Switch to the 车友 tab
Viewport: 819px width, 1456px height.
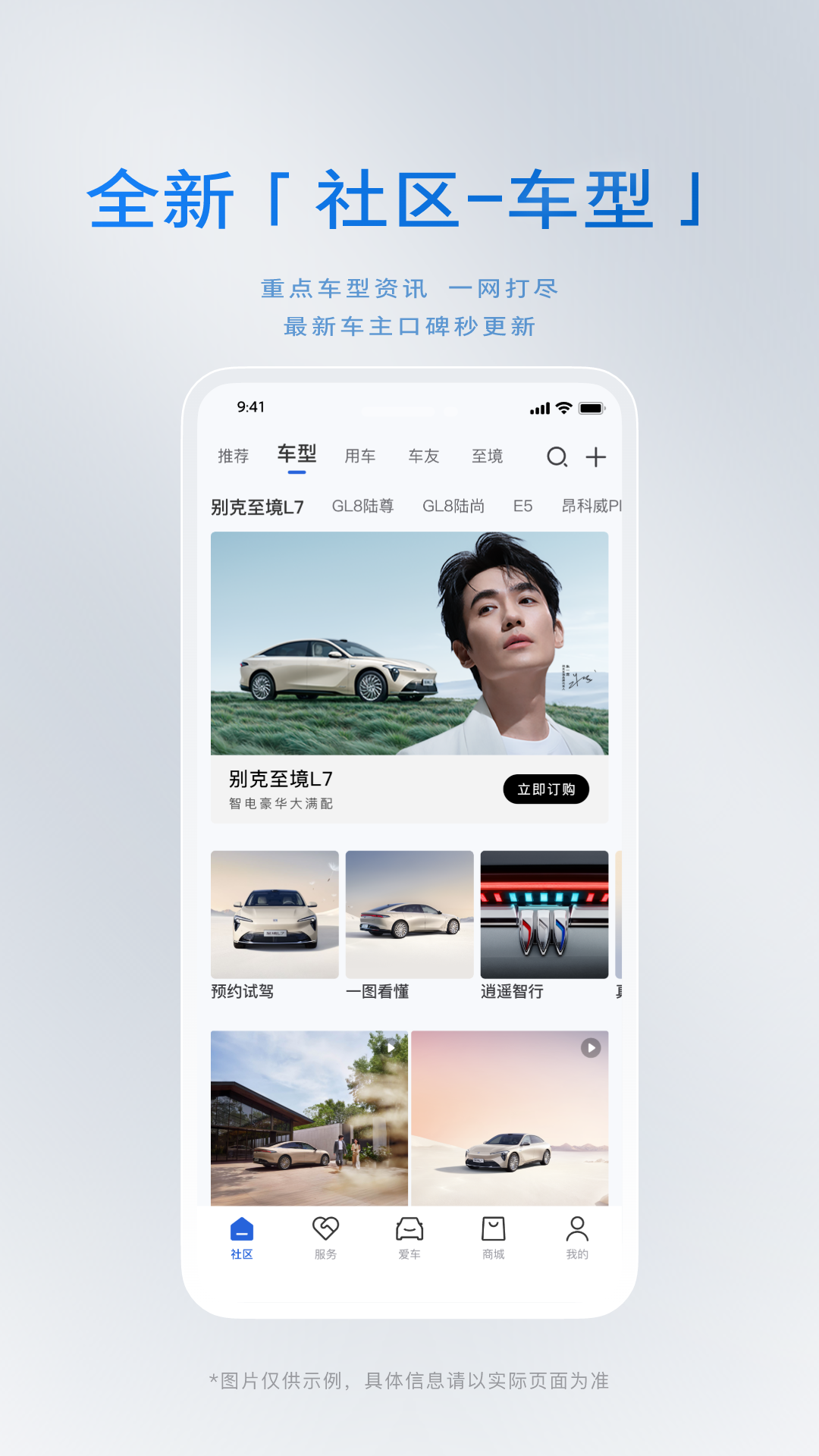[423, 455]
